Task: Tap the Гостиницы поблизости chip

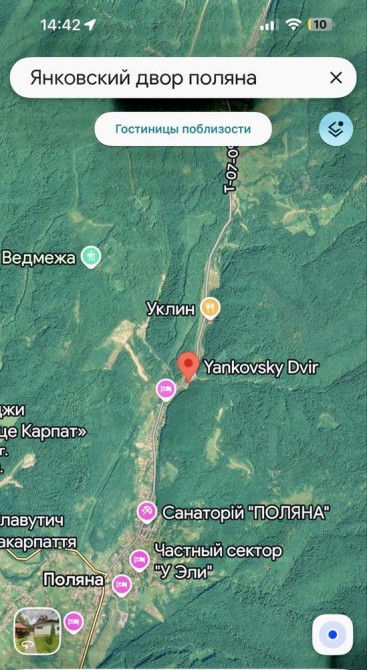Action: pos(183,129)
